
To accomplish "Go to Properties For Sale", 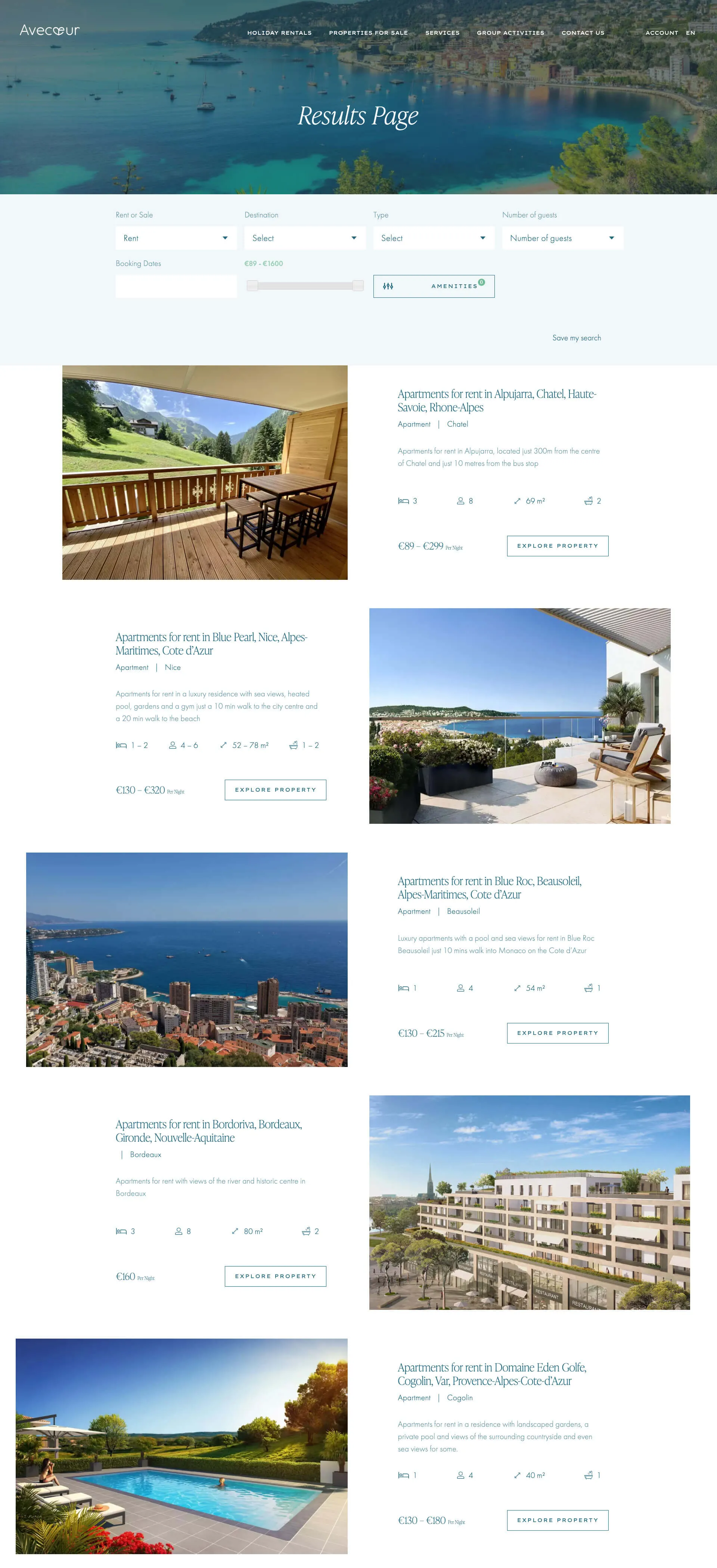I will tap(368, 33).
